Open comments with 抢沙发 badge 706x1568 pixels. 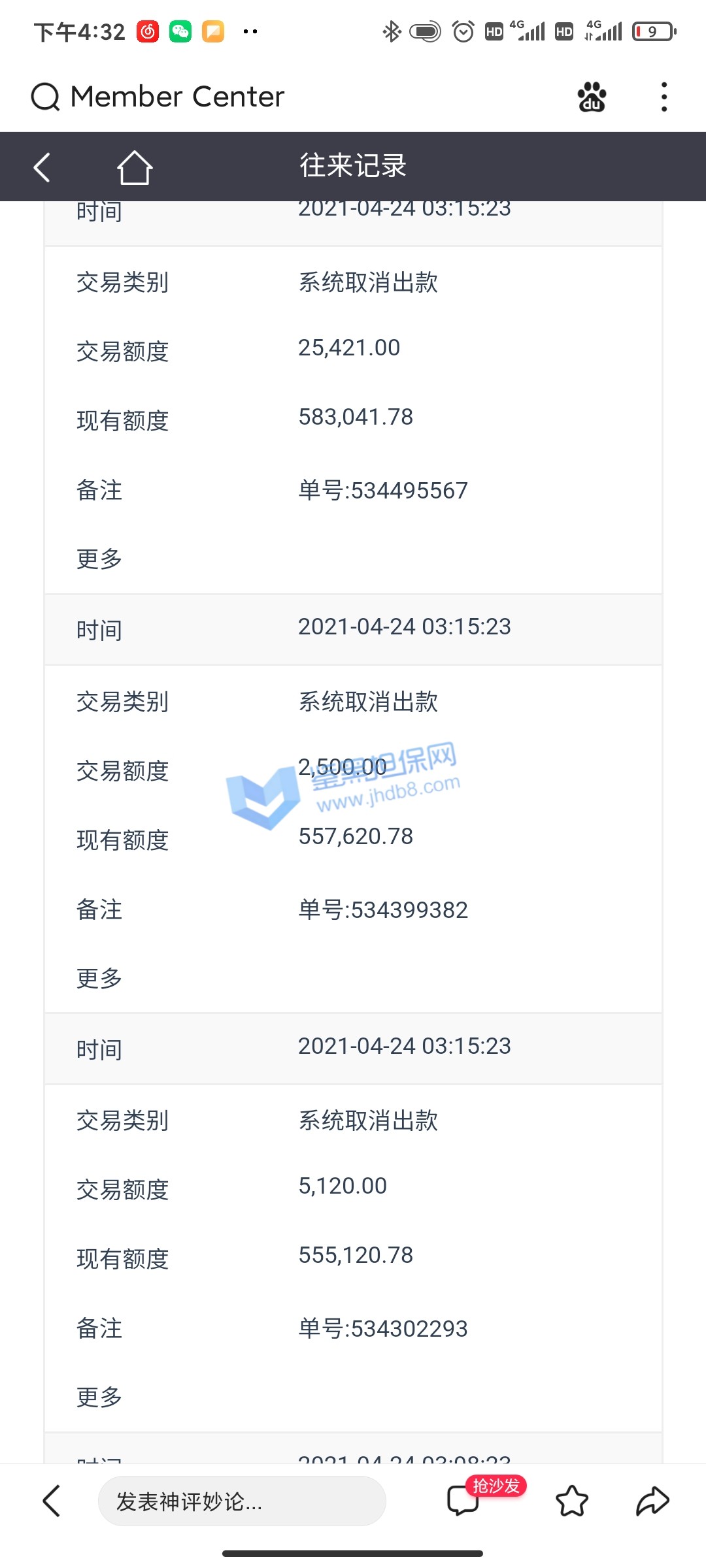click(464, 1499)
